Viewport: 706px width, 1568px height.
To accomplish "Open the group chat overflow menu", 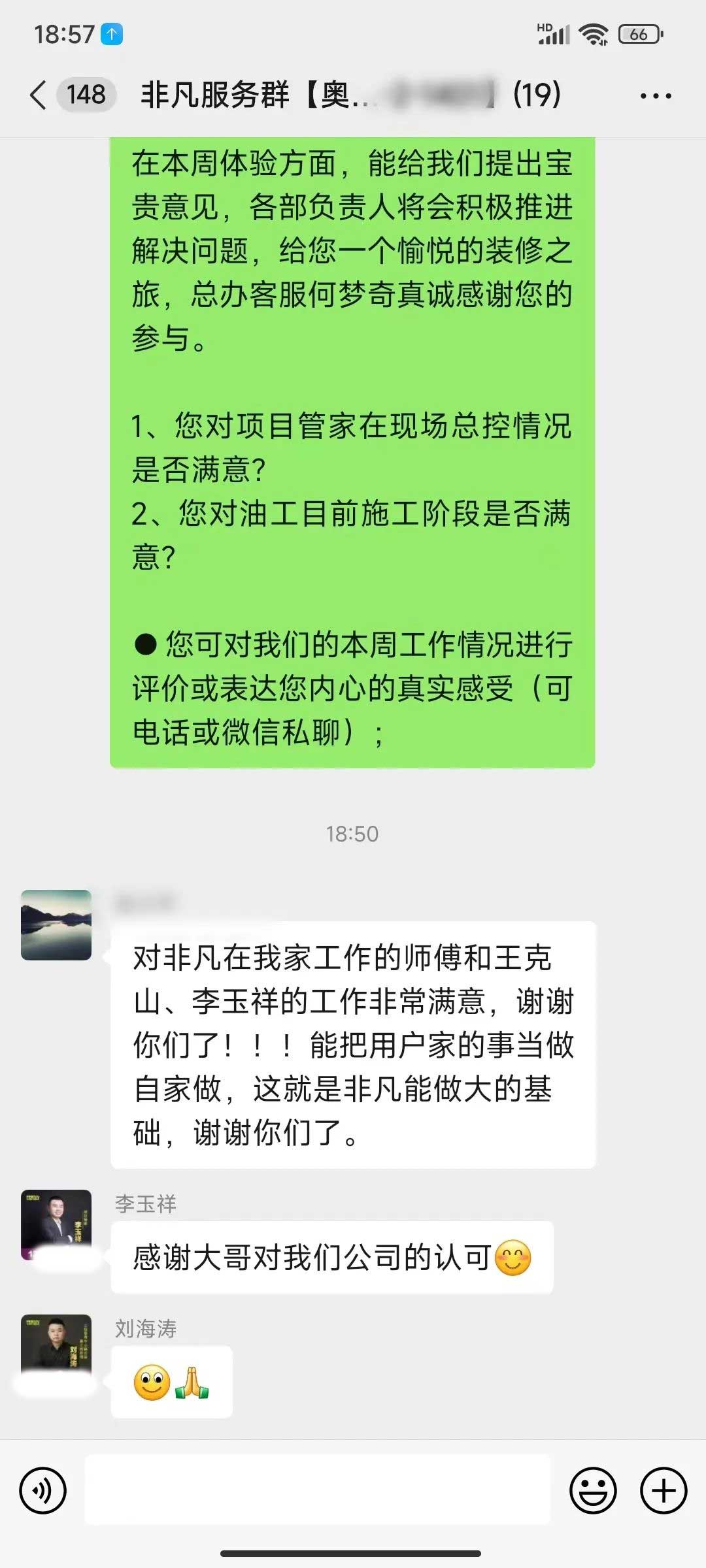I will pos(655,96).
